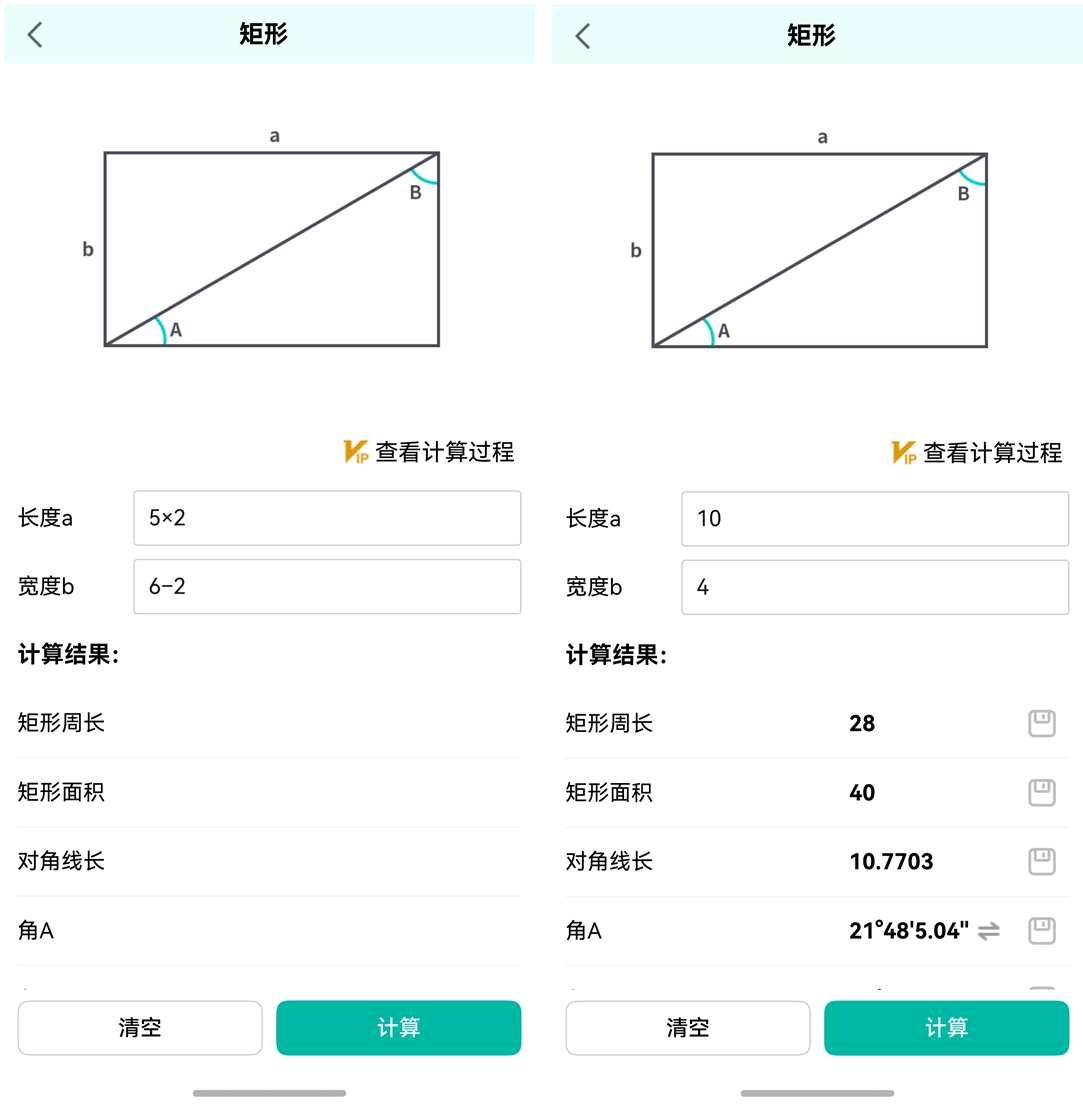Save the area result 40
Screen dimensions: 1083x1104
point(1042,793)
